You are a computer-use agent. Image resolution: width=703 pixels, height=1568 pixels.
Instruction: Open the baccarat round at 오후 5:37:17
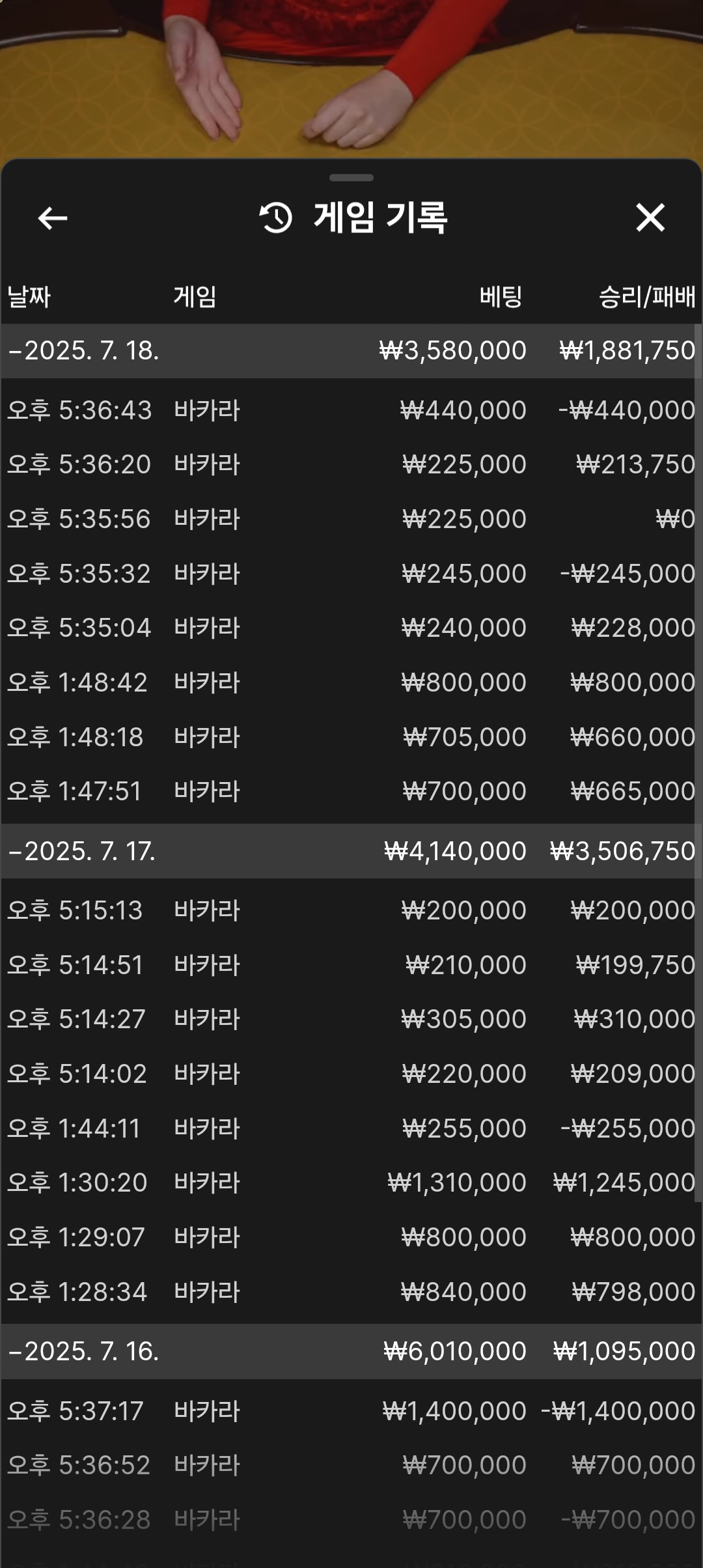point(351,1411)
